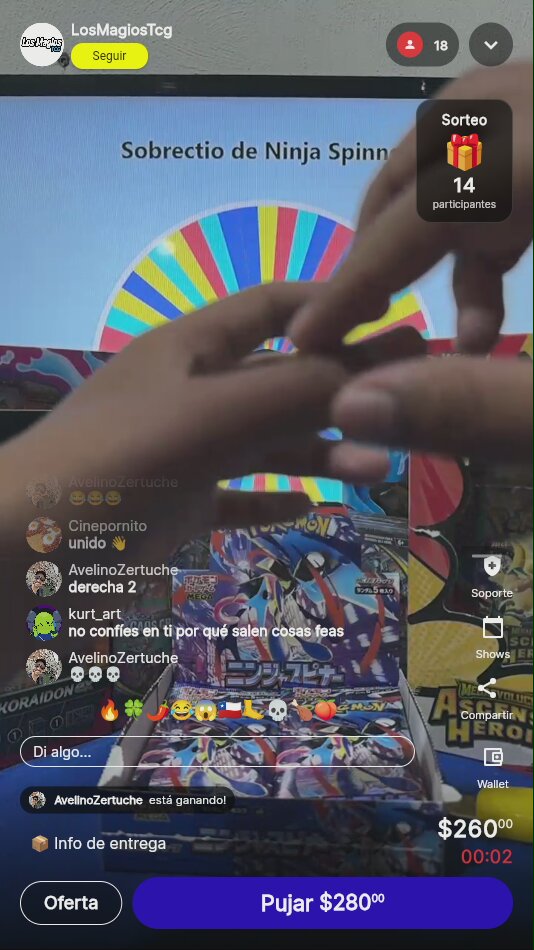This screenshot has height=950, width=534.
Task: Open kurt_art's profile from chat
Action: coord(44,623)
